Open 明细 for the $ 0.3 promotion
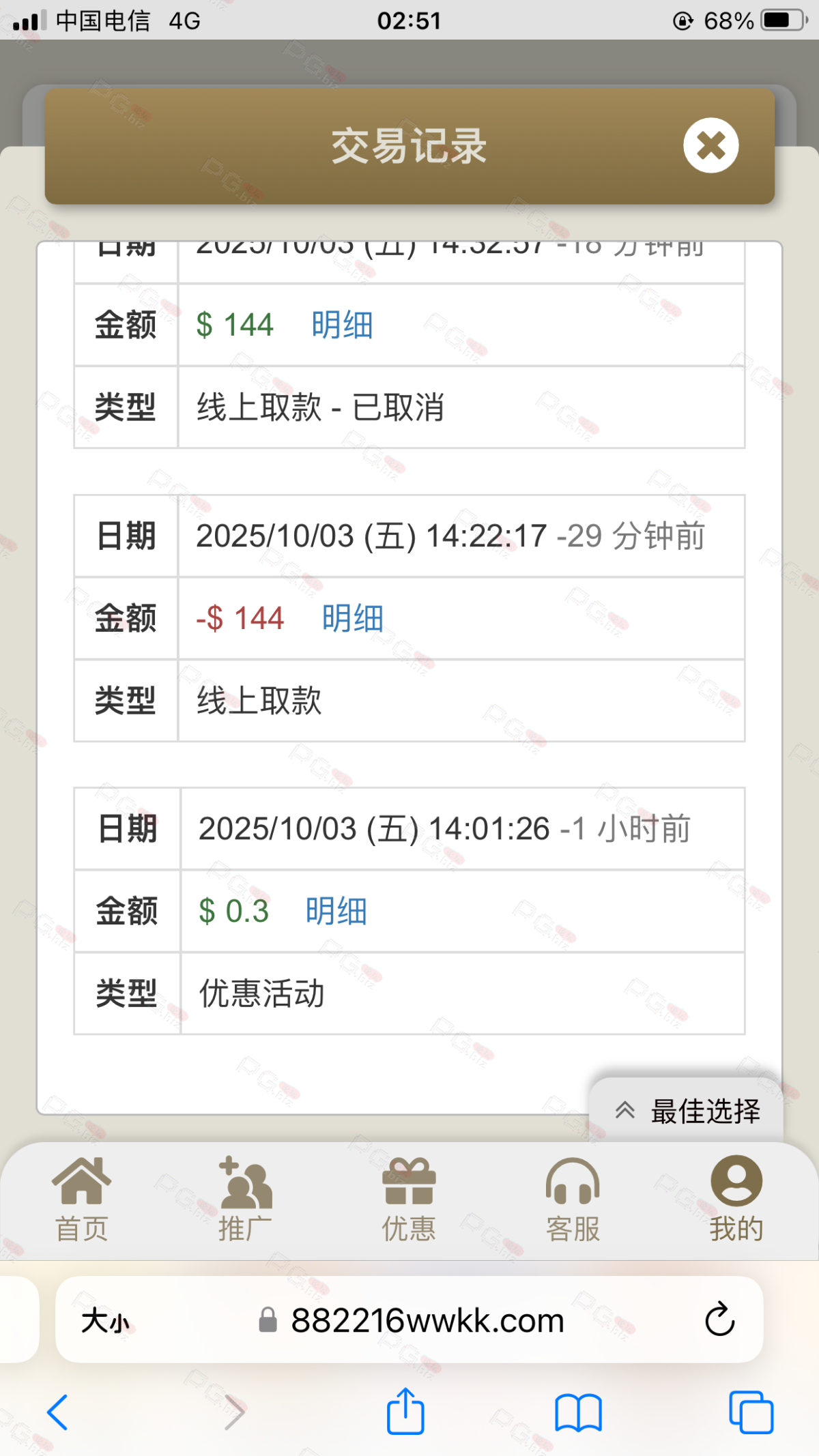 336,912
